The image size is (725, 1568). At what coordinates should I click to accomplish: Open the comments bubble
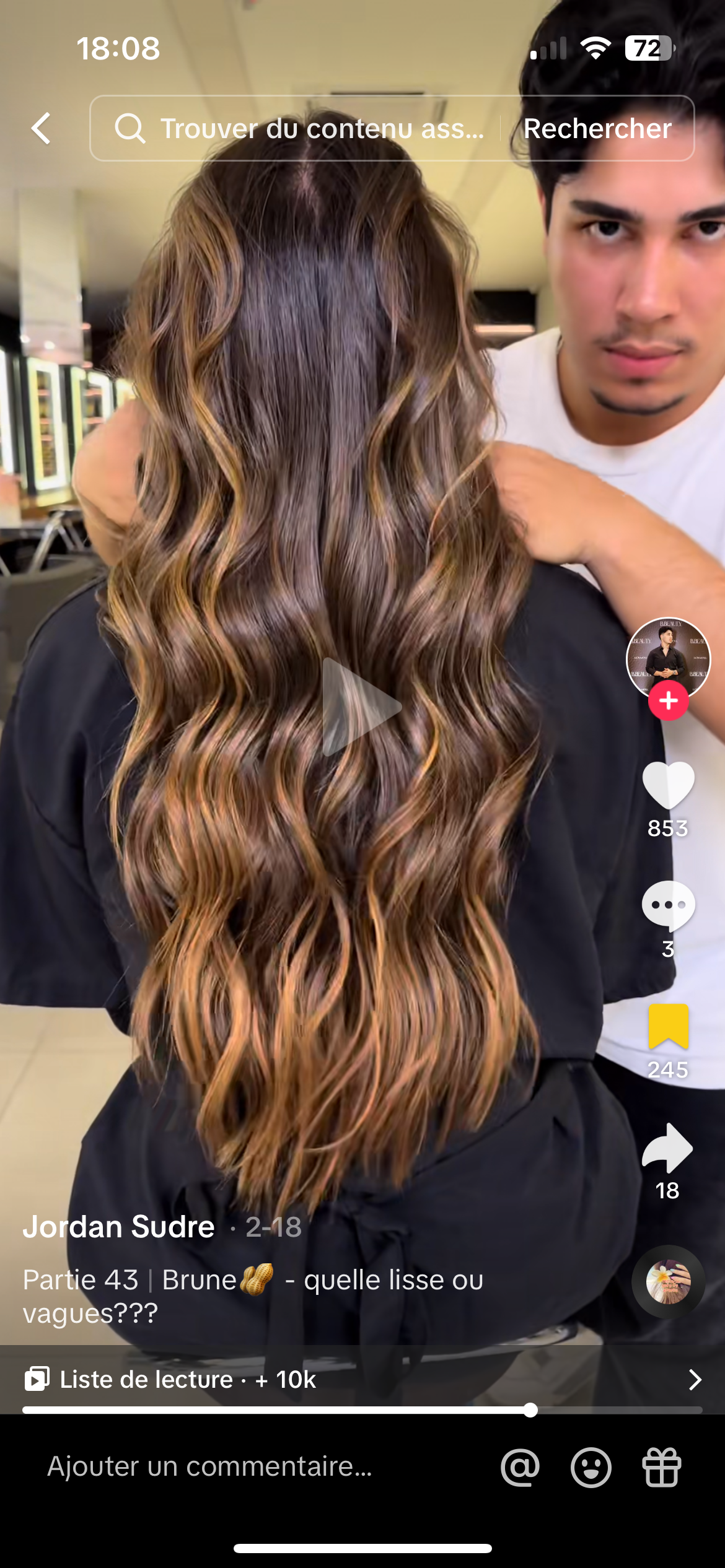pos(668,905)
